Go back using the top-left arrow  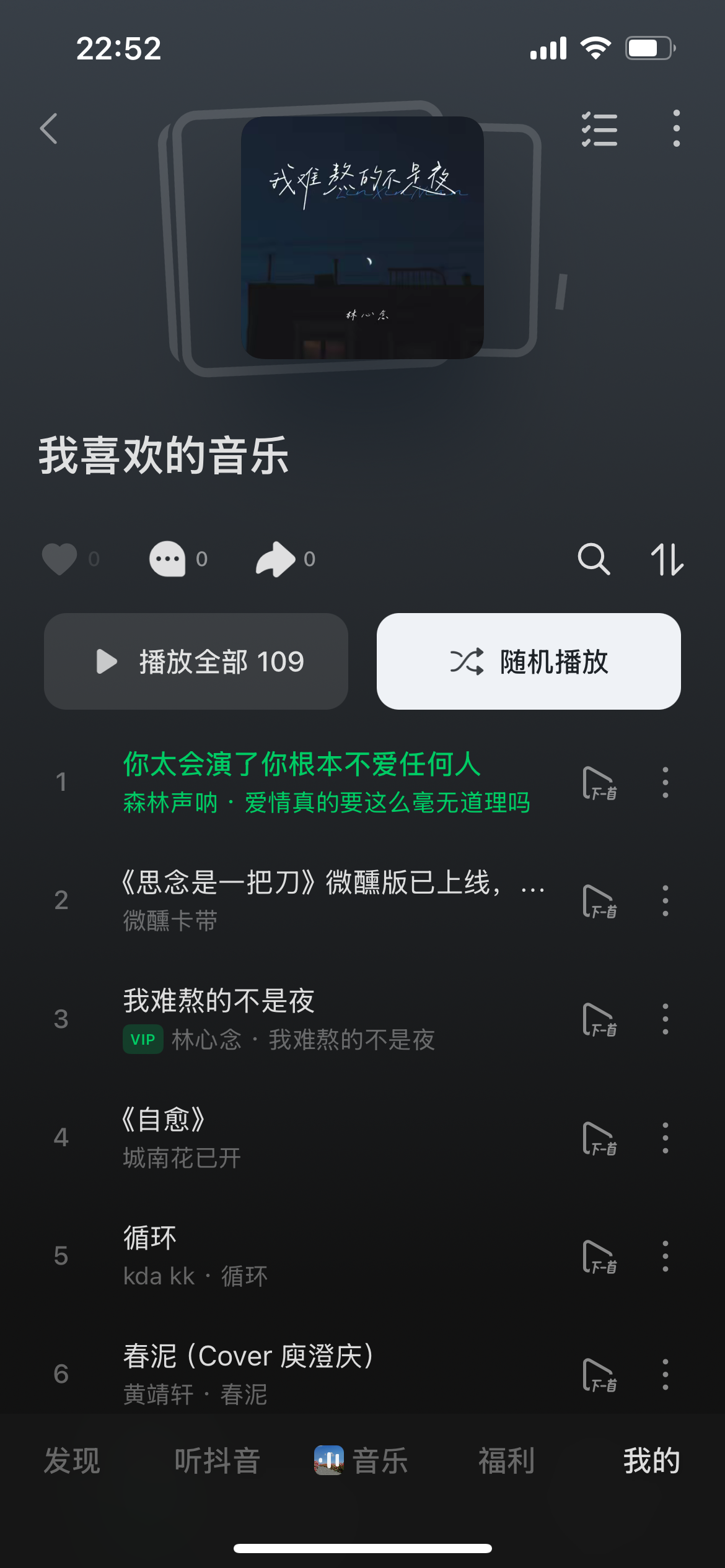[x=49, y=129]
